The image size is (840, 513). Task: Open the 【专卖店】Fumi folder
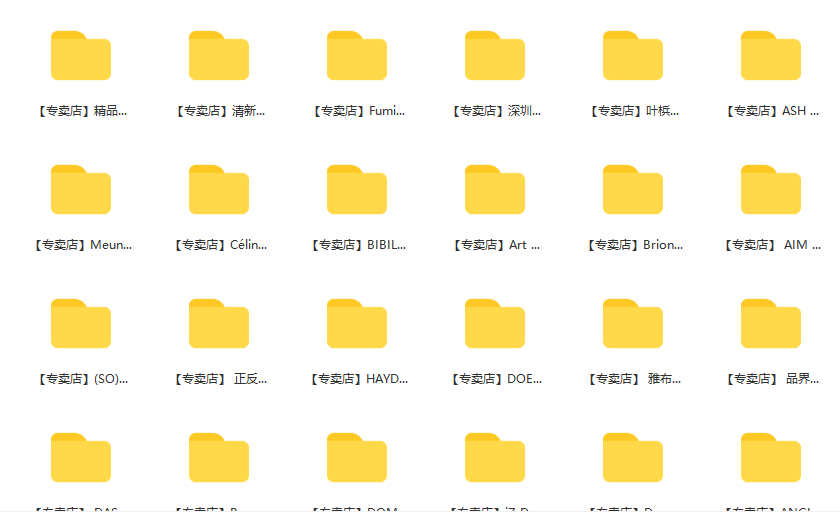(357, 56)
